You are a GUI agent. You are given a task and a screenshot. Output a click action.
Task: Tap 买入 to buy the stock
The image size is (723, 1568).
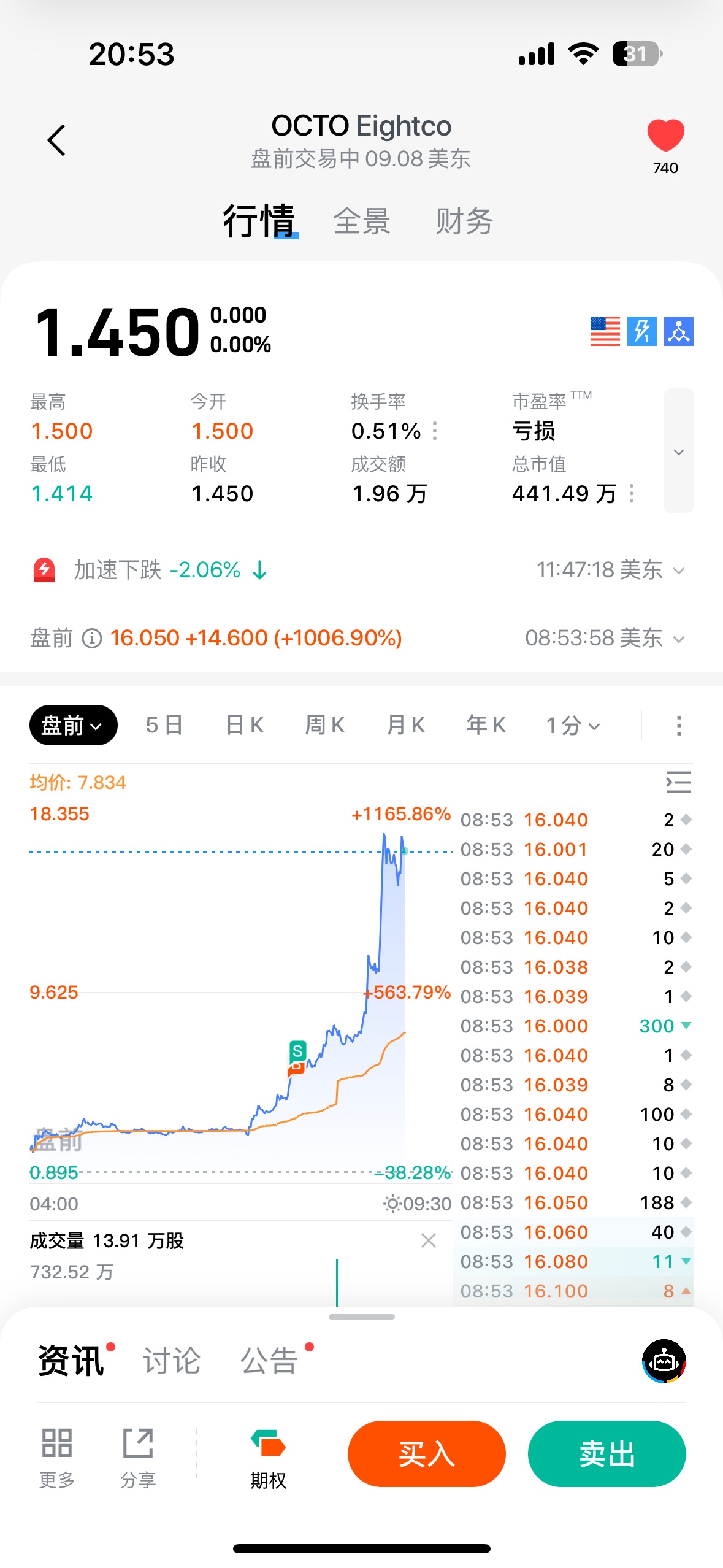[427, 1453]
